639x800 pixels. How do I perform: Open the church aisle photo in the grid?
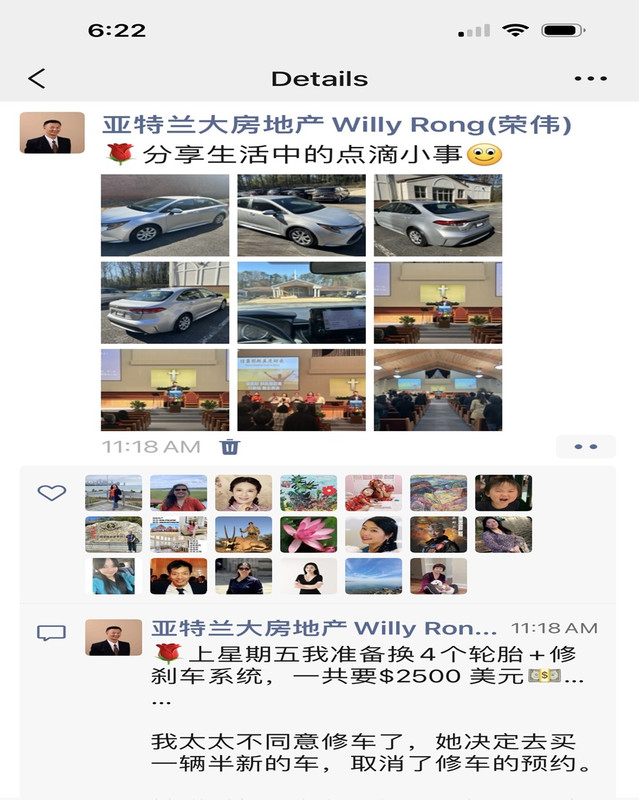coord(438,390)
